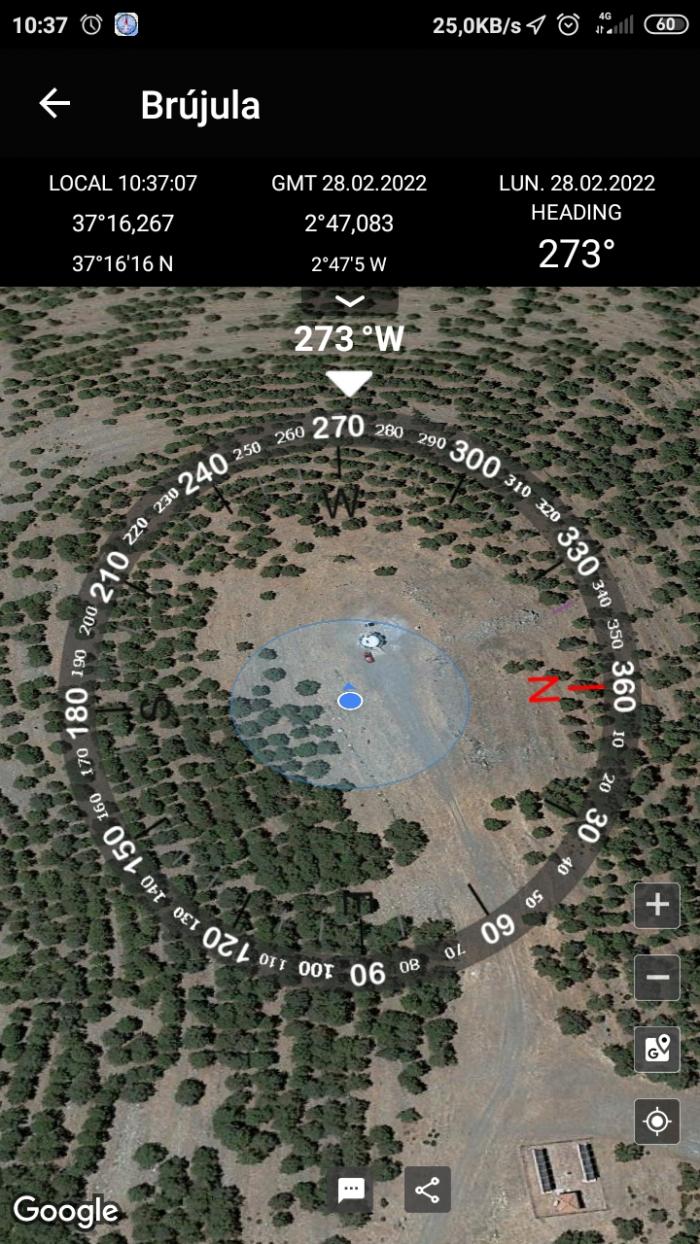The image size is (700, 1244).
Task: Share the current compass location
Action: click(427, 1190)
